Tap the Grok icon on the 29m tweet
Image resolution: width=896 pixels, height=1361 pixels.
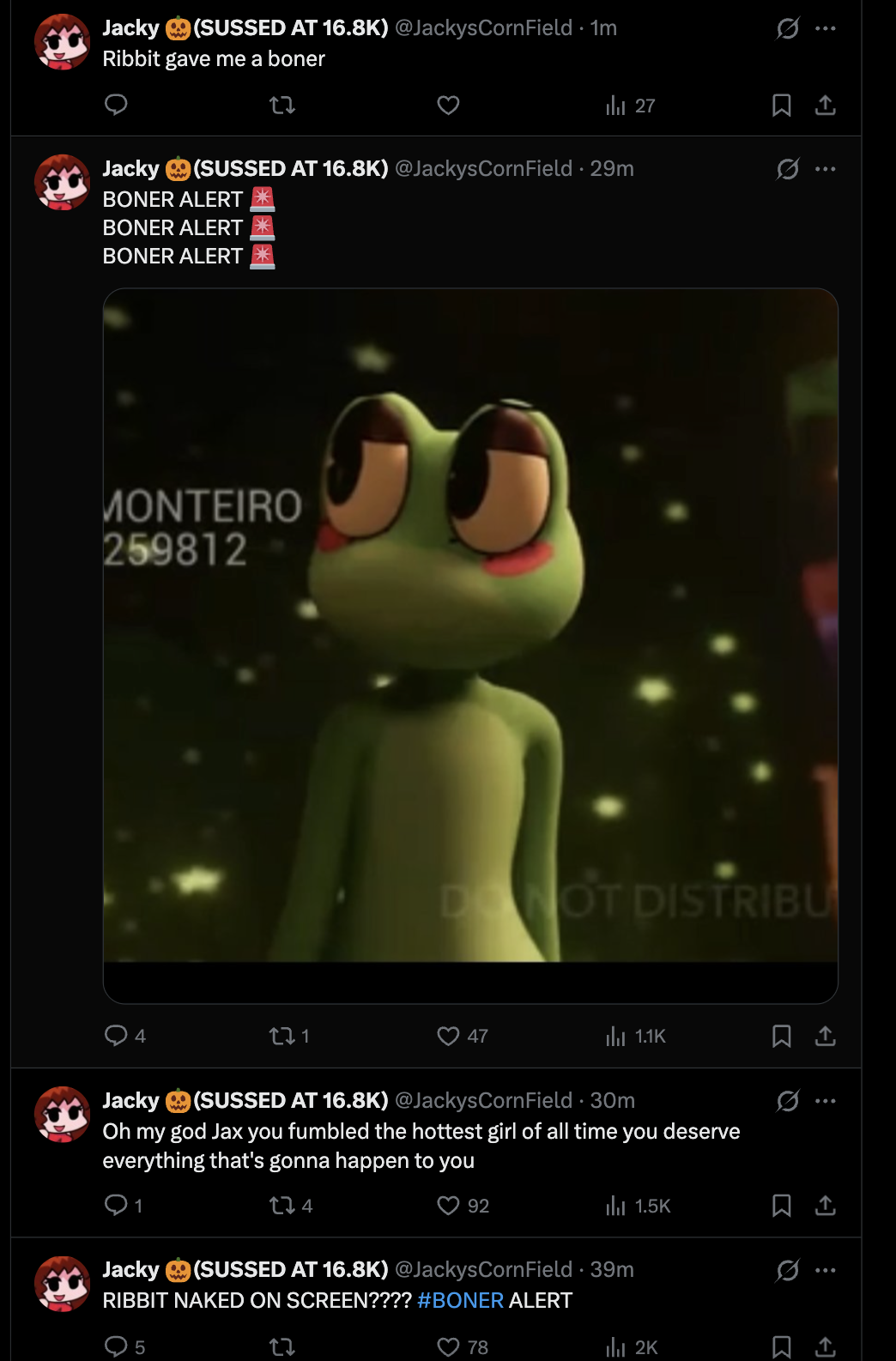pos(787,169)
